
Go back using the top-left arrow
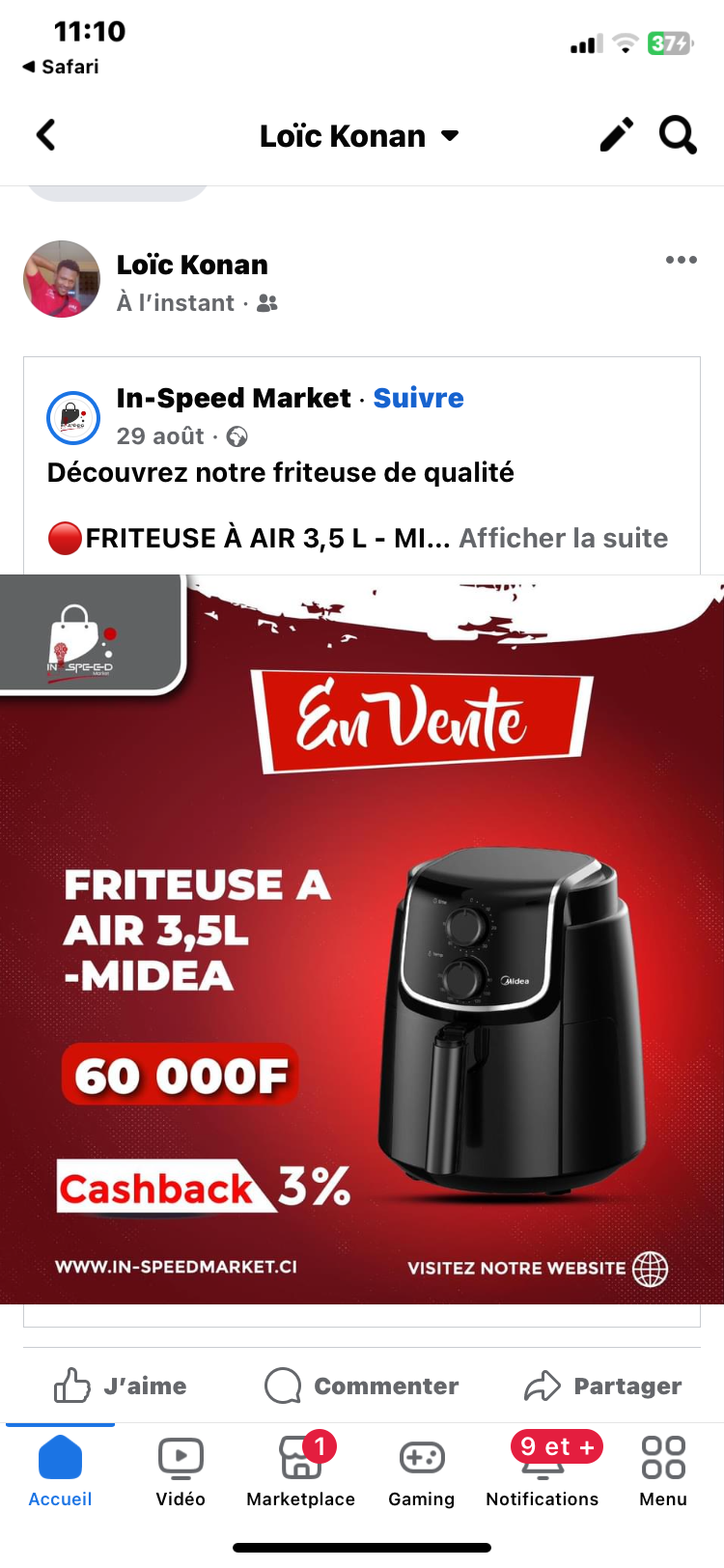coord(45,135)
